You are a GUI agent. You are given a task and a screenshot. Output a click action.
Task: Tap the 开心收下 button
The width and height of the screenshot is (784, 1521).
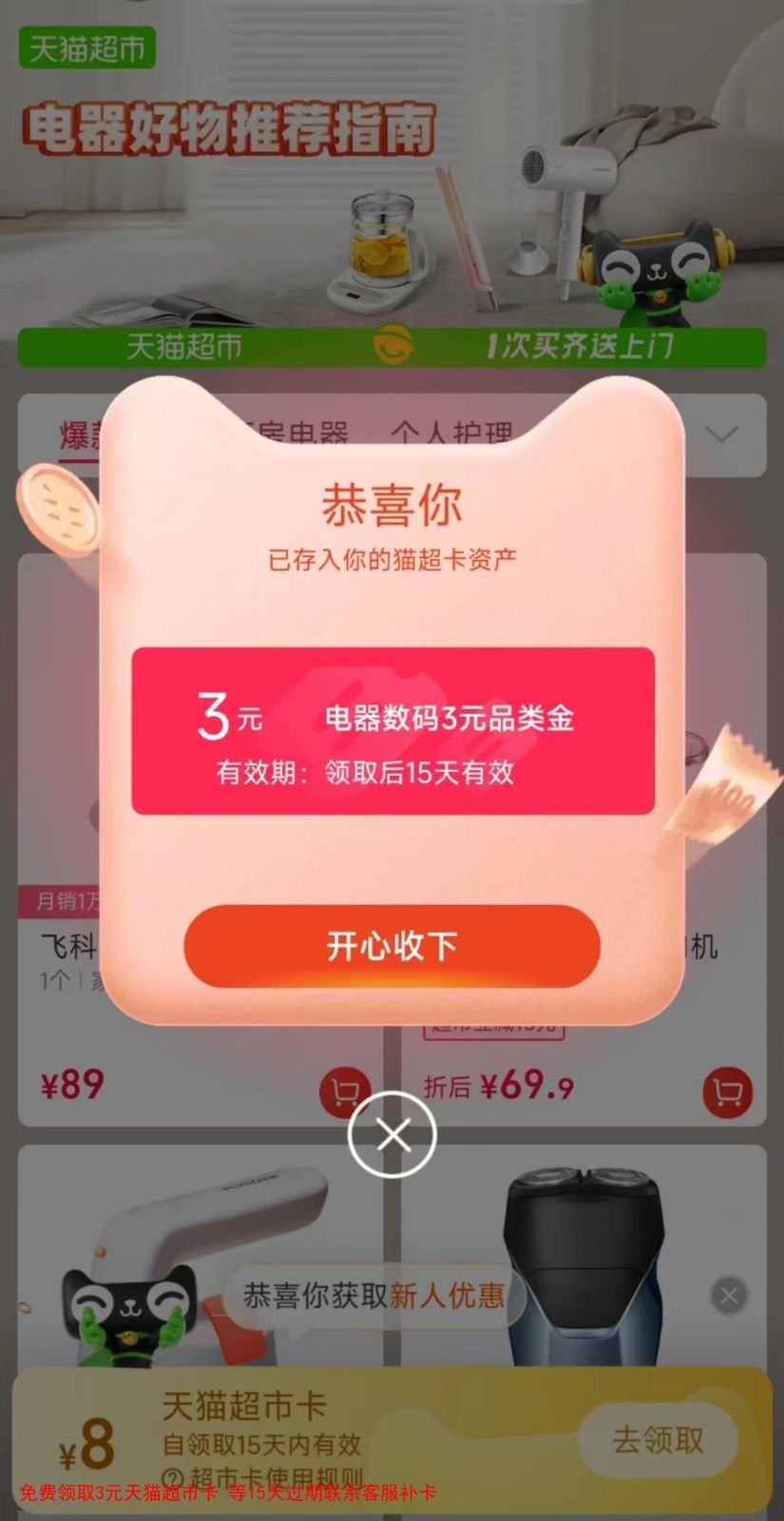[x=392, y=946]
